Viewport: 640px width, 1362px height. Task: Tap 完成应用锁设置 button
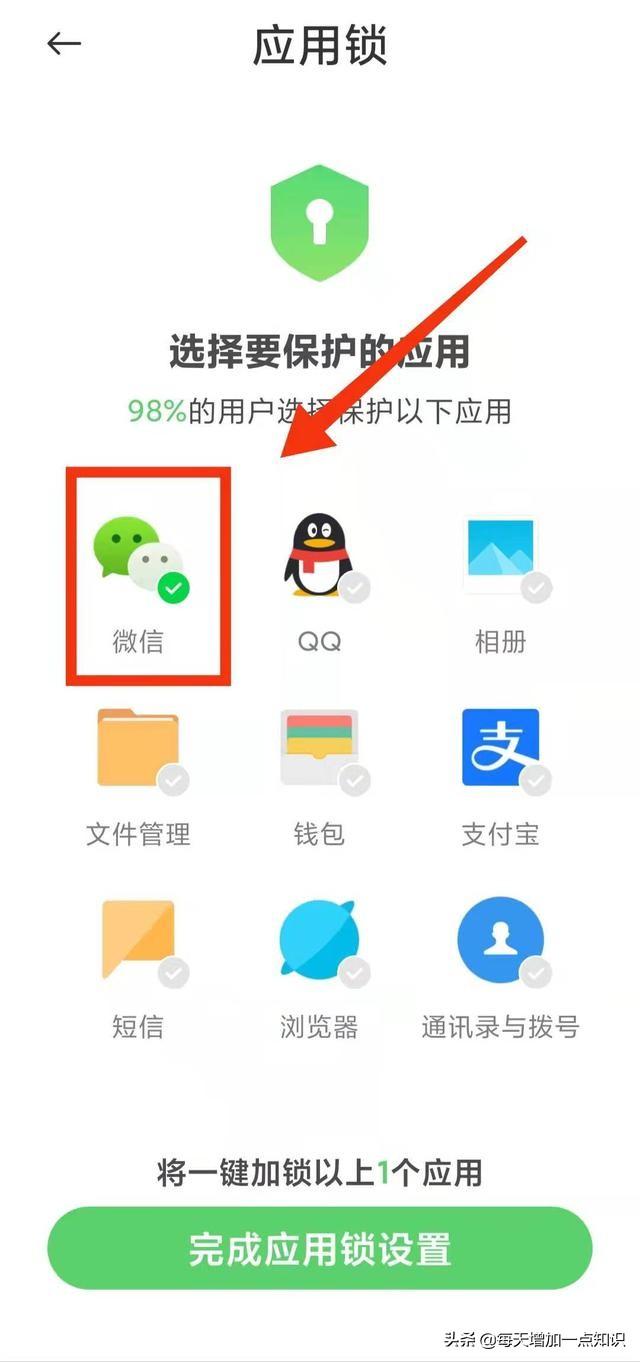(320, 1250)
